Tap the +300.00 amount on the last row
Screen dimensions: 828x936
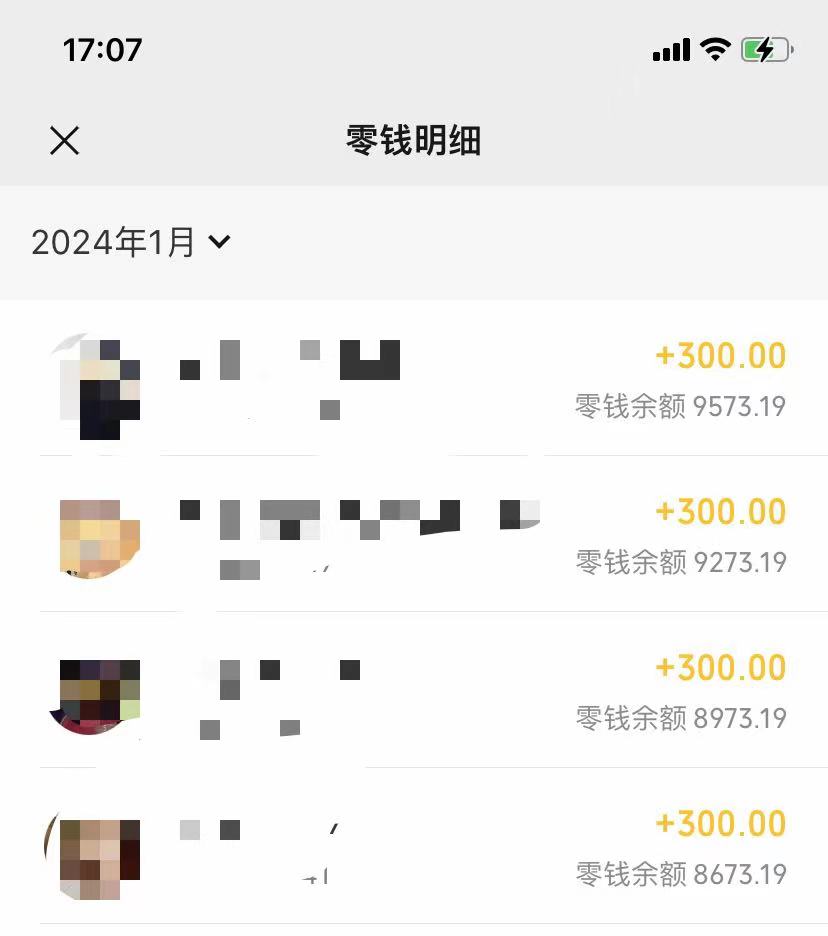click(721, 823)
